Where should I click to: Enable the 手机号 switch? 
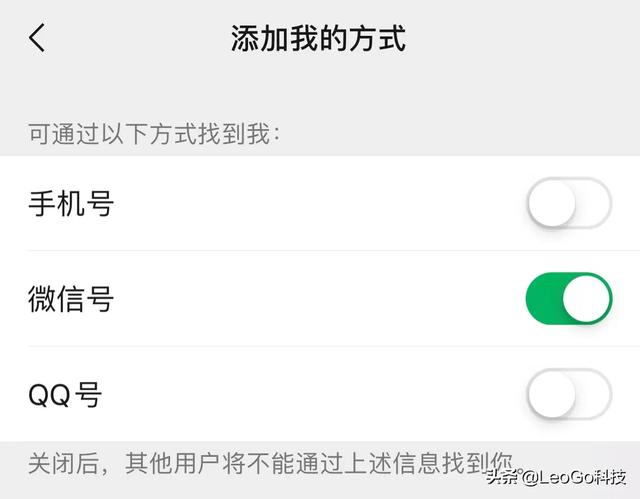point(568,204)
